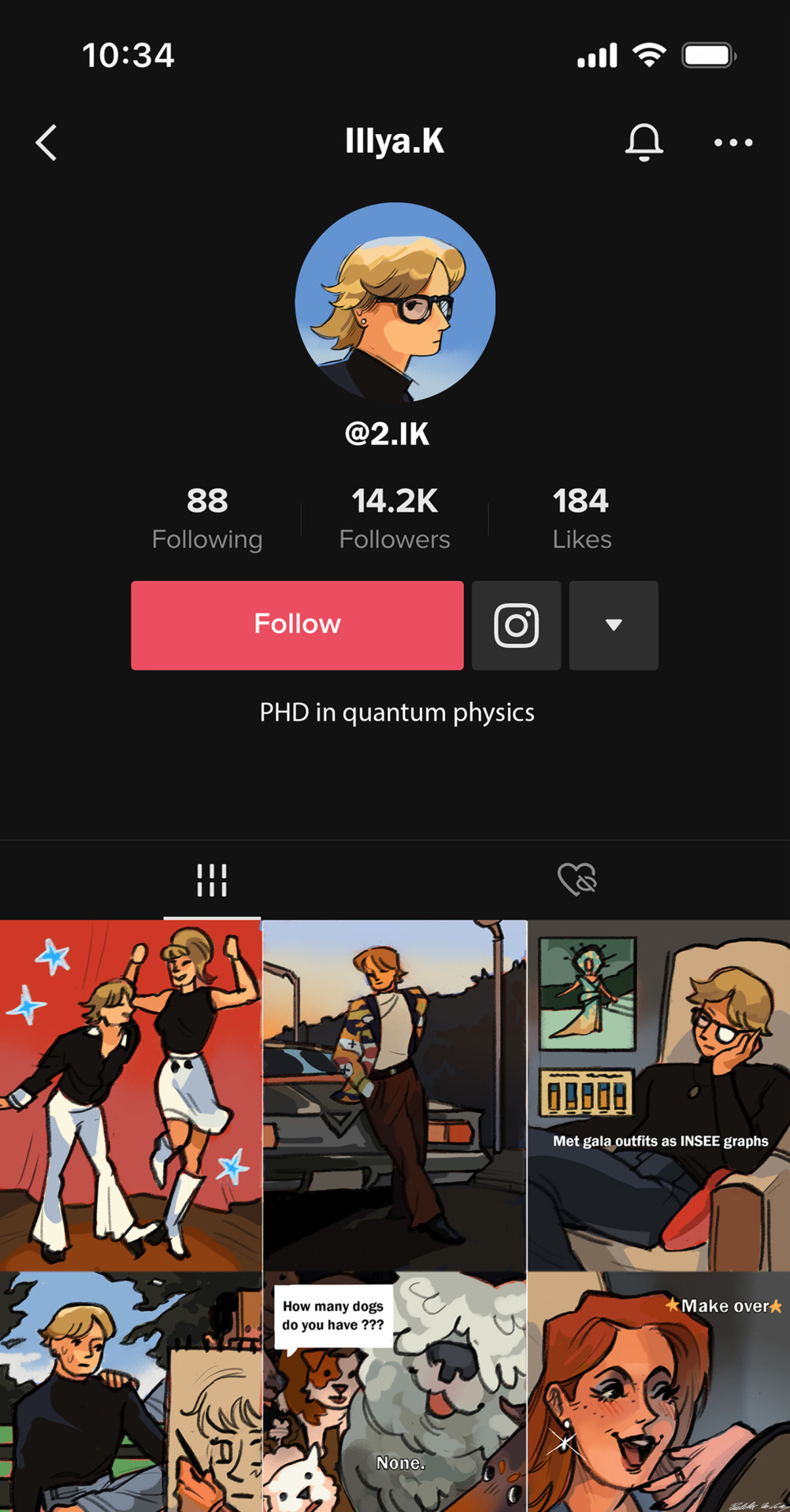Open the three-dot overflow menu

click(x=733, y=143)
